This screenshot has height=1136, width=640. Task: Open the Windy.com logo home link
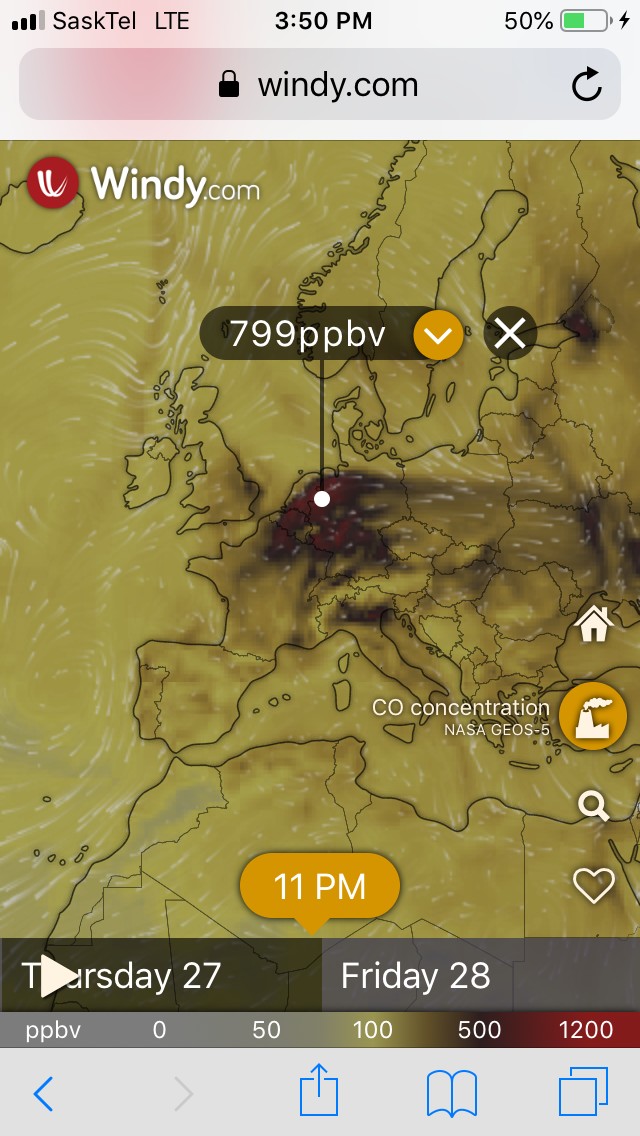pyautogui.click(x=143, y=185)
